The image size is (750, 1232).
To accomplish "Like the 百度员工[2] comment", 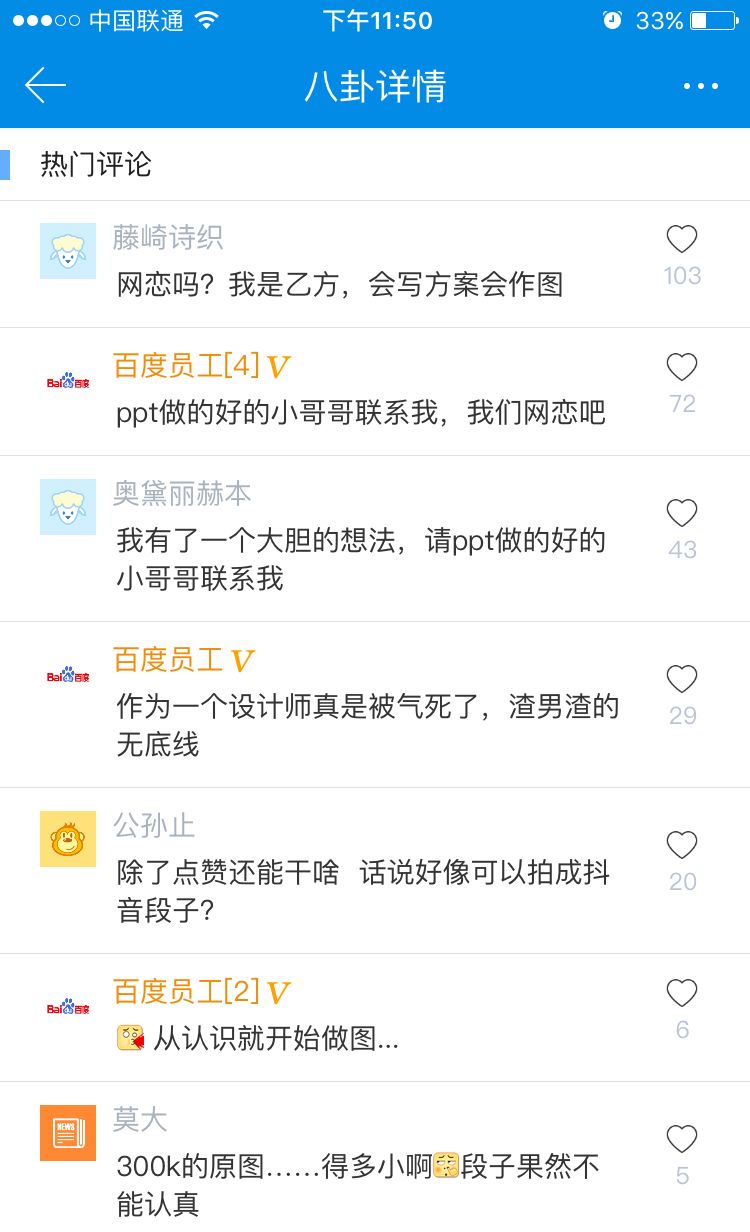I will point(682,994).
